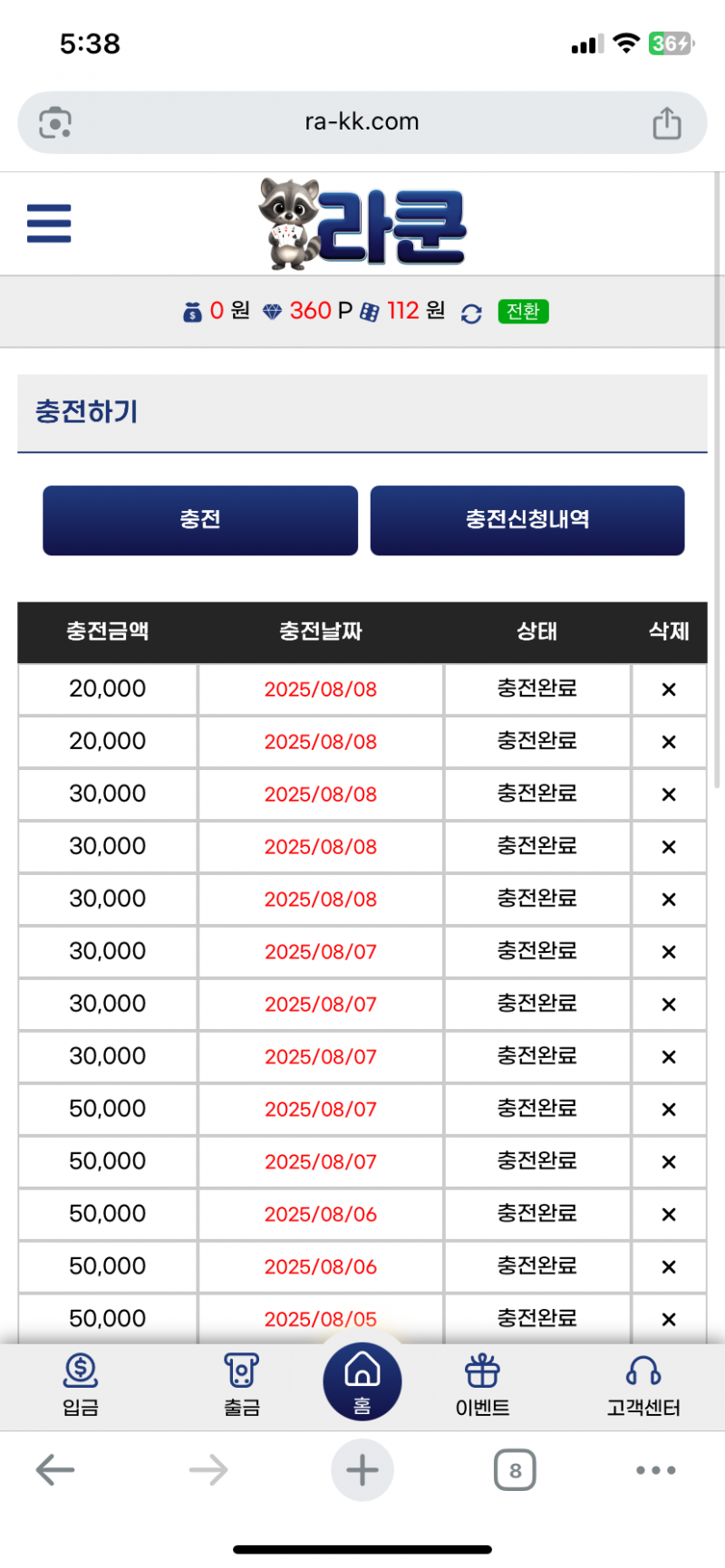Tap the green 전환 button

coord(523,312)
